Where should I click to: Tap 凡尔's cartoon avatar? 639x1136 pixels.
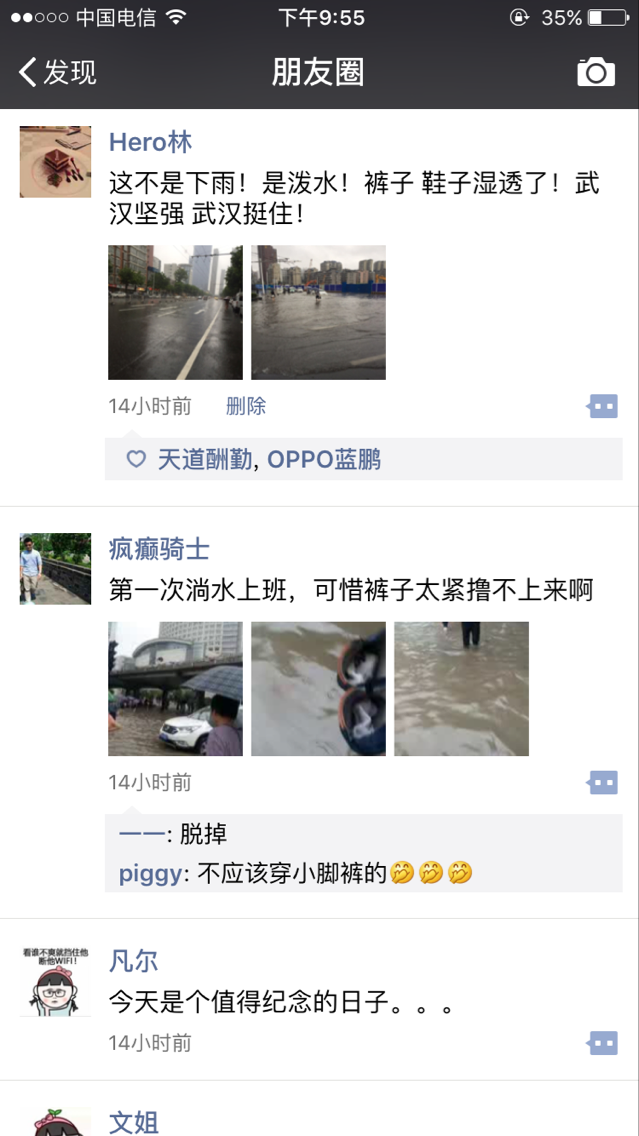point(55,981)
